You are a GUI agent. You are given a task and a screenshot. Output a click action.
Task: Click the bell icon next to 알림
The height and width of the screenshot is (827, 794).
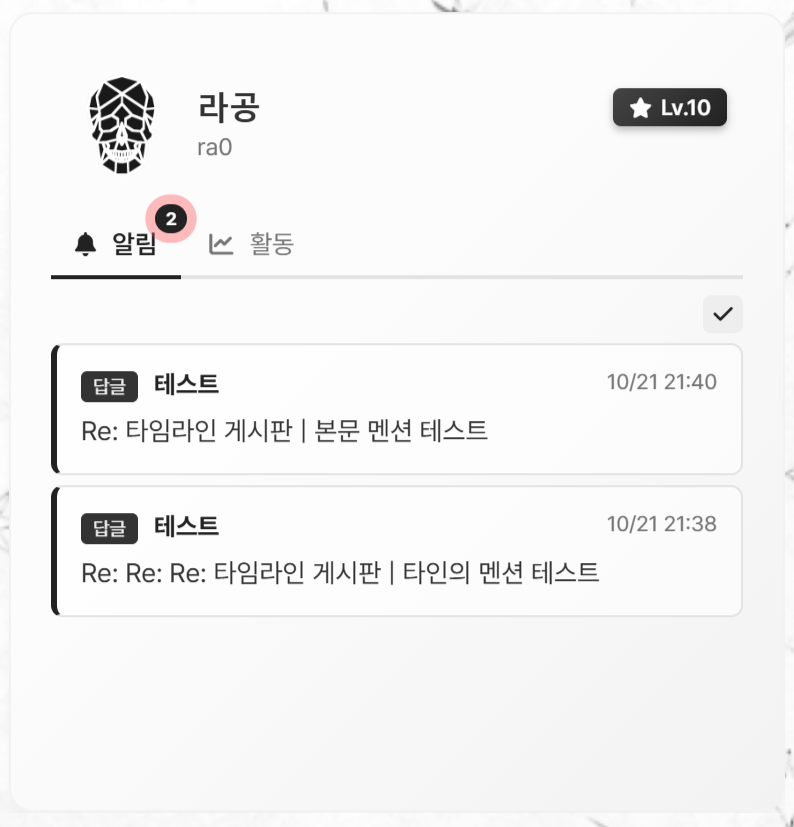click(87, 243)
